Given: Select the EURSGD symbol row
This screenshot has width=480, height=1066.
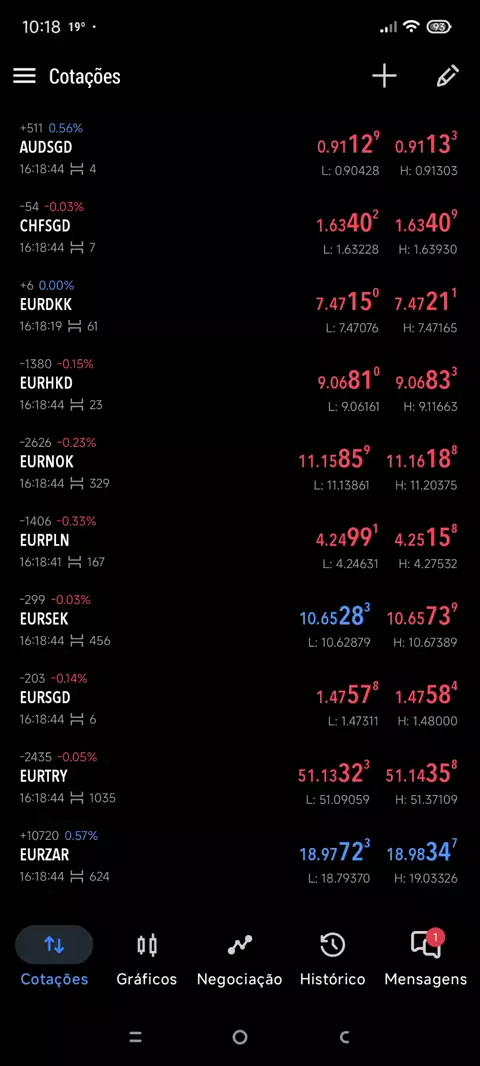Looking at the screenshot, I should click(240, 698).
